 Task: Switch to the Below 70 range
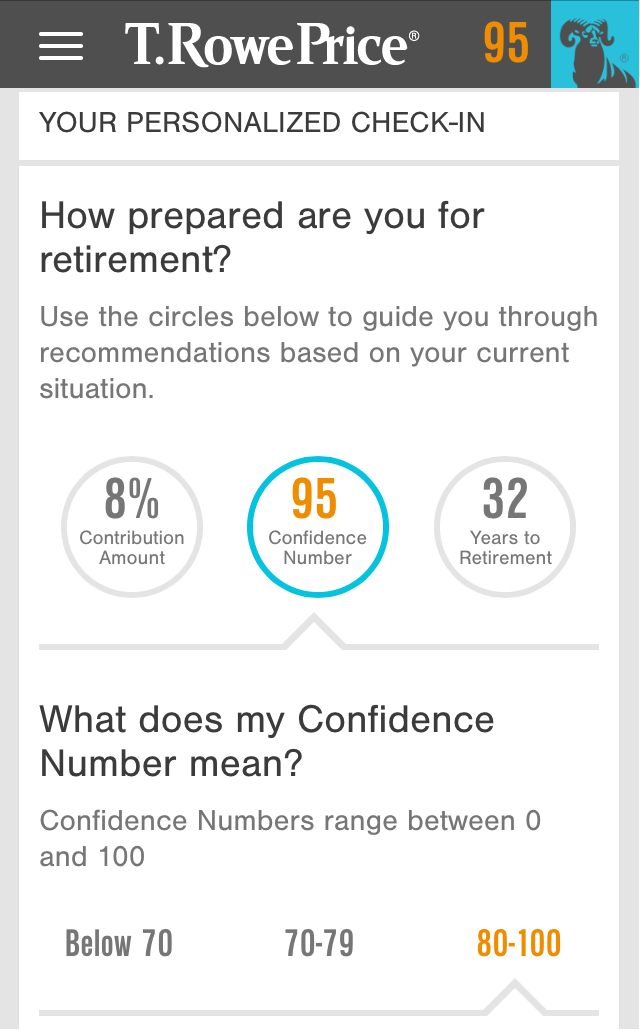[119, 943]
